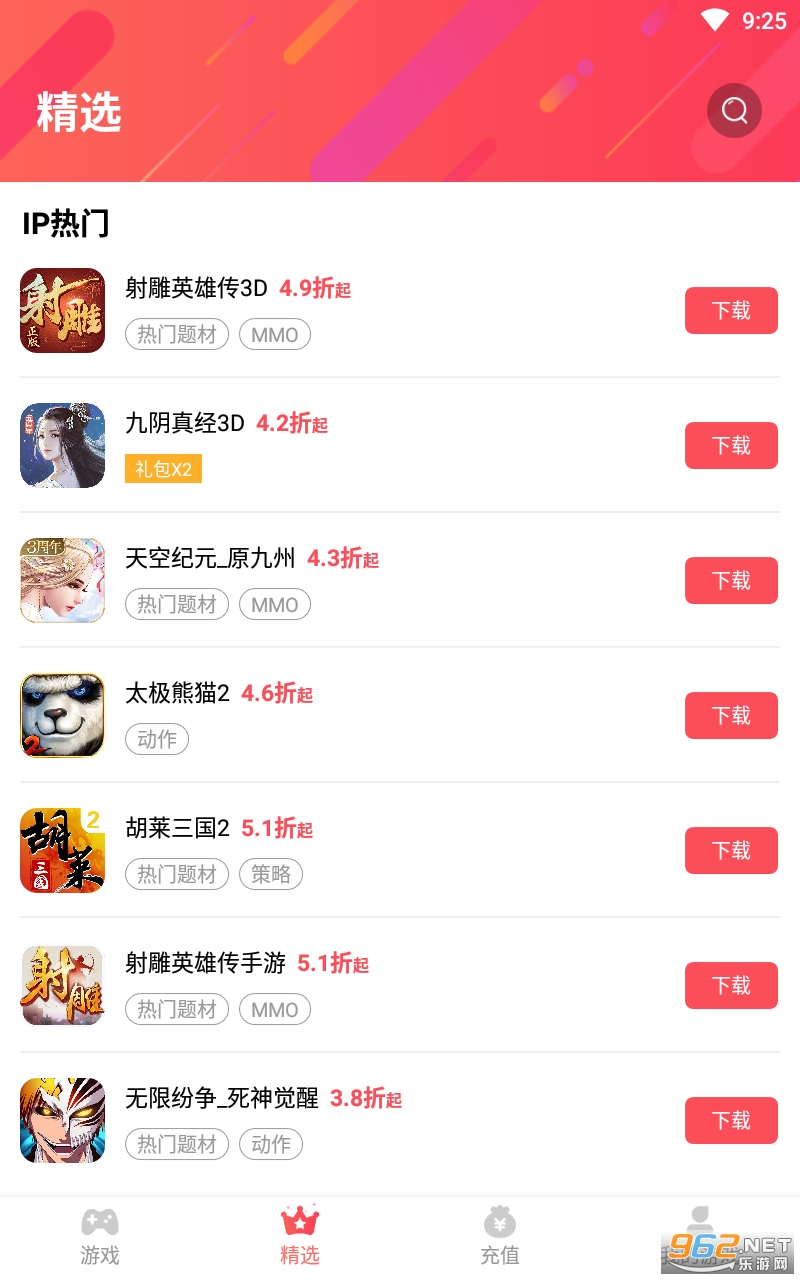Viewport: 800px width, 1280px height.
Task: Select the 精选 tab
Action: click(300, 1236)
